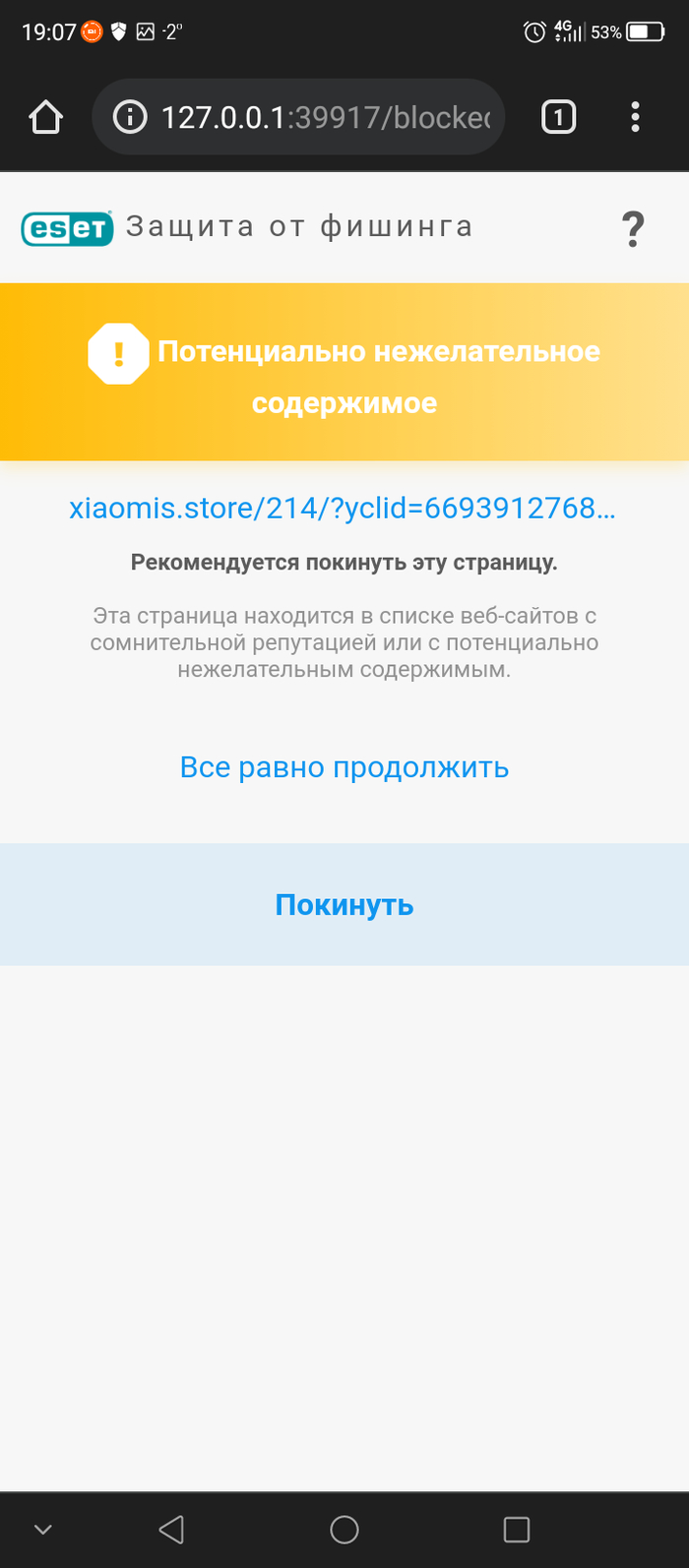The width and height of the screenshot is (689, 1568).
Task: Go to the browser home page
Action: pyautogui.click(x=46, y=118)
